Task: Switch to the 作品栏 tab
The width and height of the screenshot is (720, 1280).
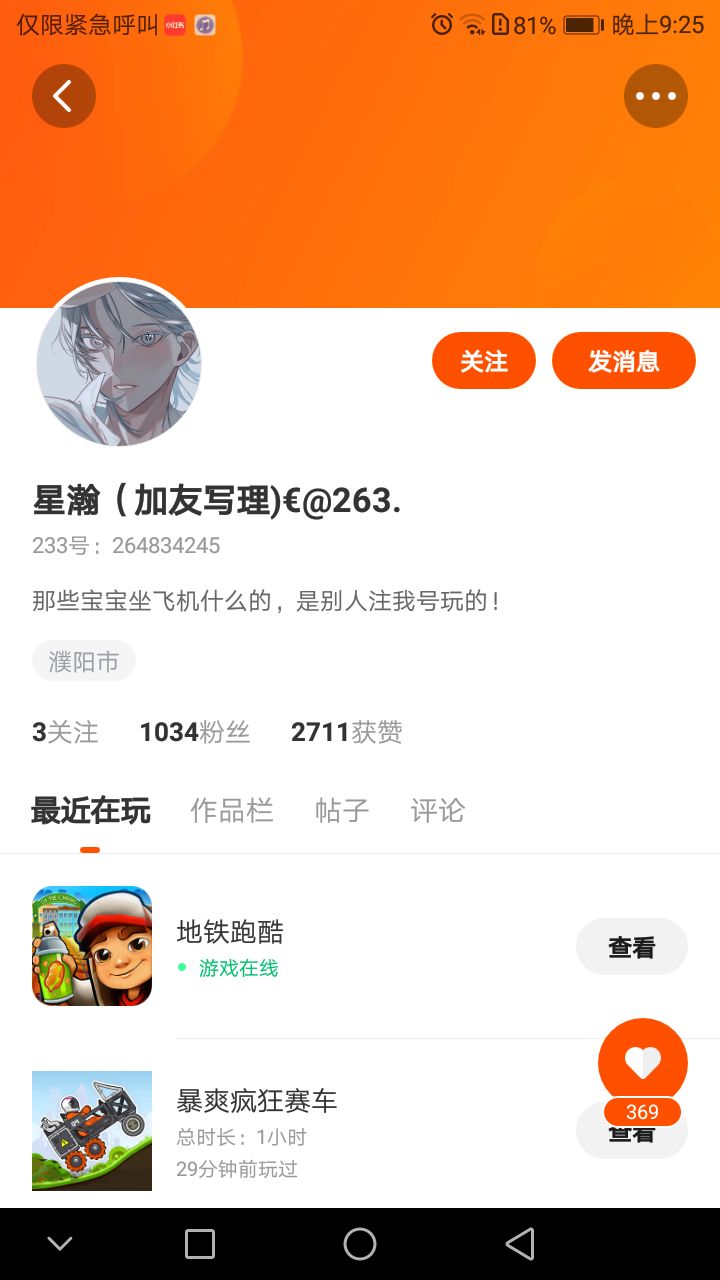Action: [x=232, y=810]
